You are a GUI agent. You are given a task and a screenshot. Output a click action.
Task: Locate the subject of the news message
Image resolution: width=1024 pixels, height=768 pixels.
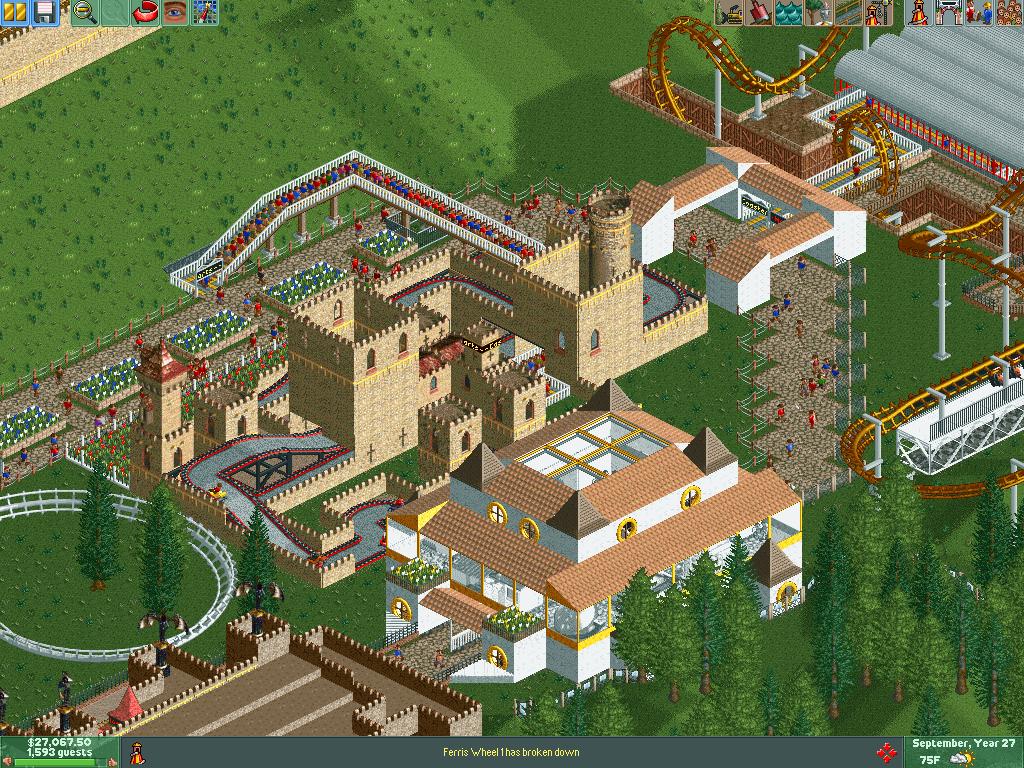click(886, 752)
